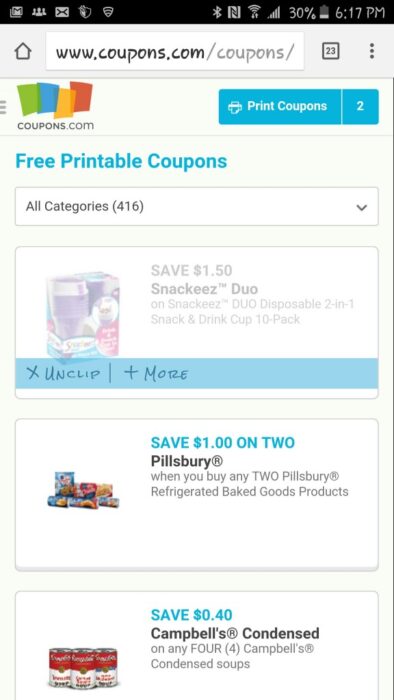Expand the All Categories dropdown

click(197, 207)
